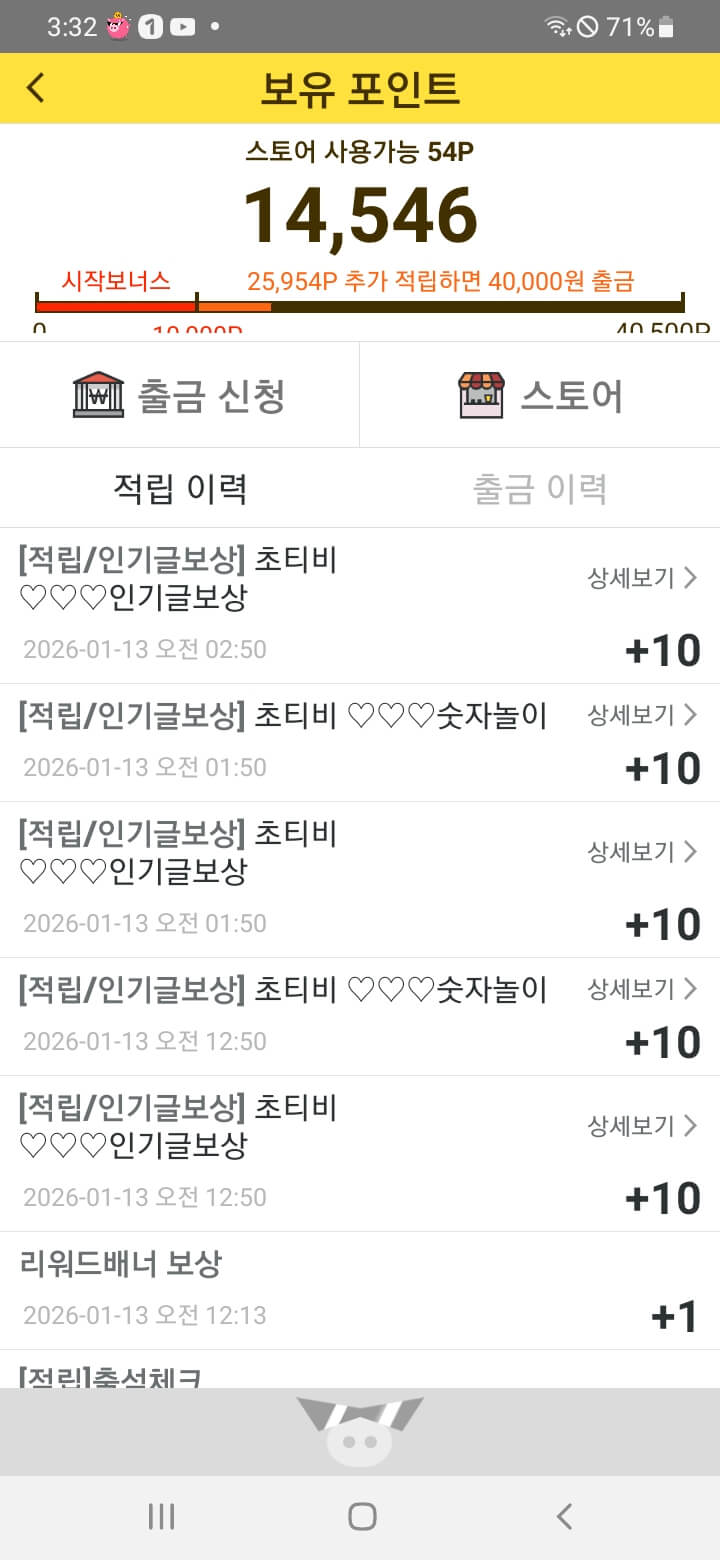Tap the system home button
The image size is (720, 1560).
(361, 1517)
